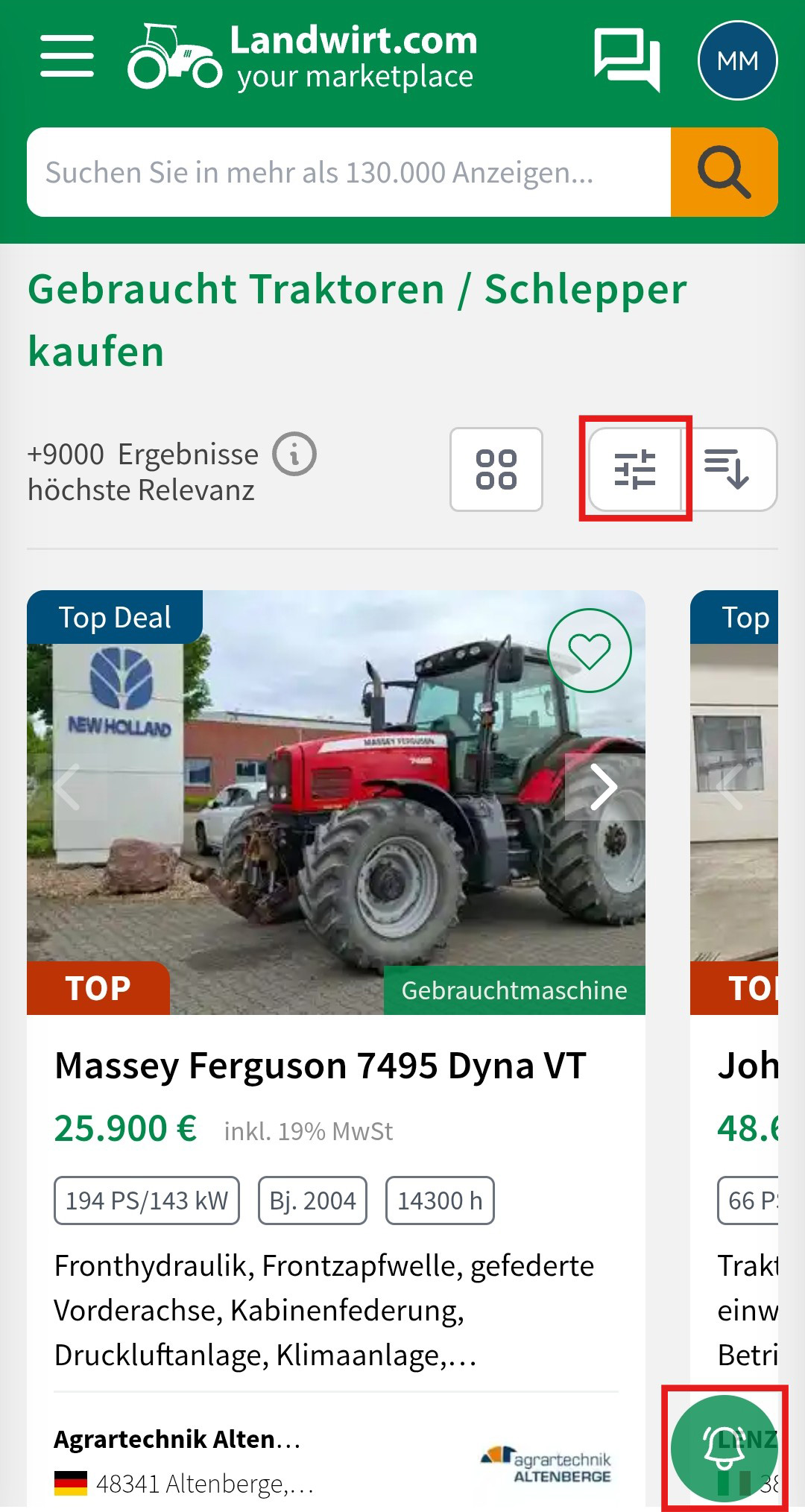The image size is (805, 1512).
Task: Select the Top Deal badge
Action: [116, 617]
